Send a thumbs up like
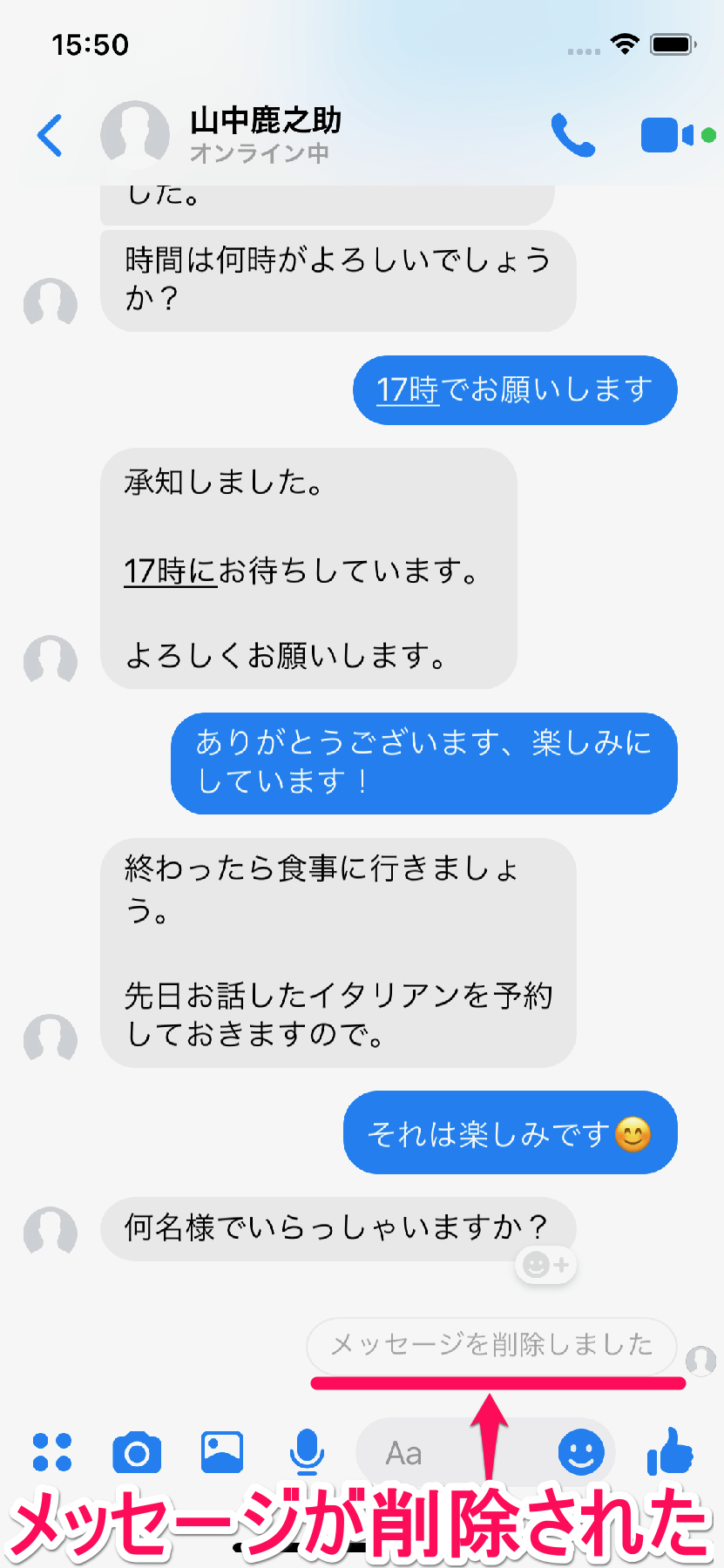 [x=669, y=1451]
